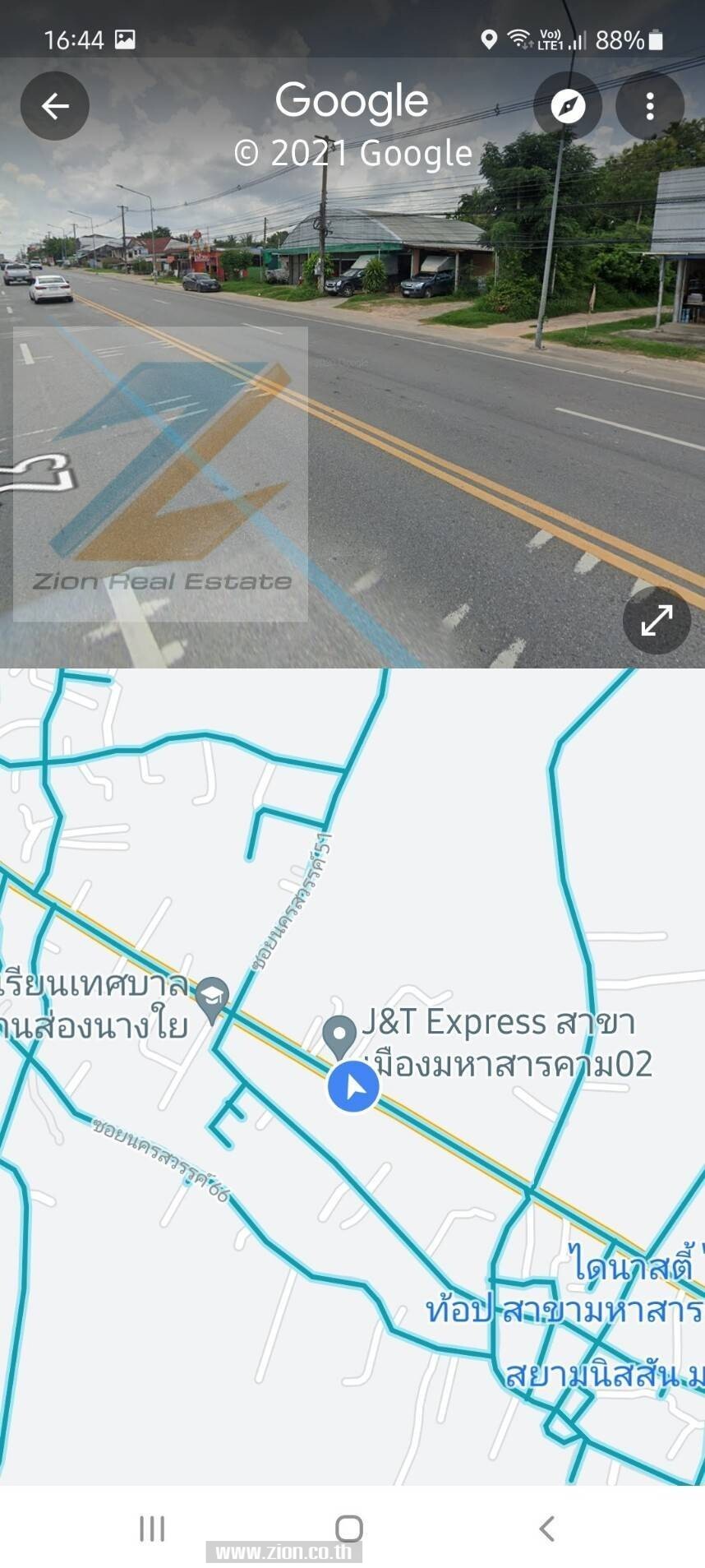Image resolution: width=705 pixels, height=1568 pixels.
Task: Go back using the top-left arrow
Action: click(x=55, y=106)
